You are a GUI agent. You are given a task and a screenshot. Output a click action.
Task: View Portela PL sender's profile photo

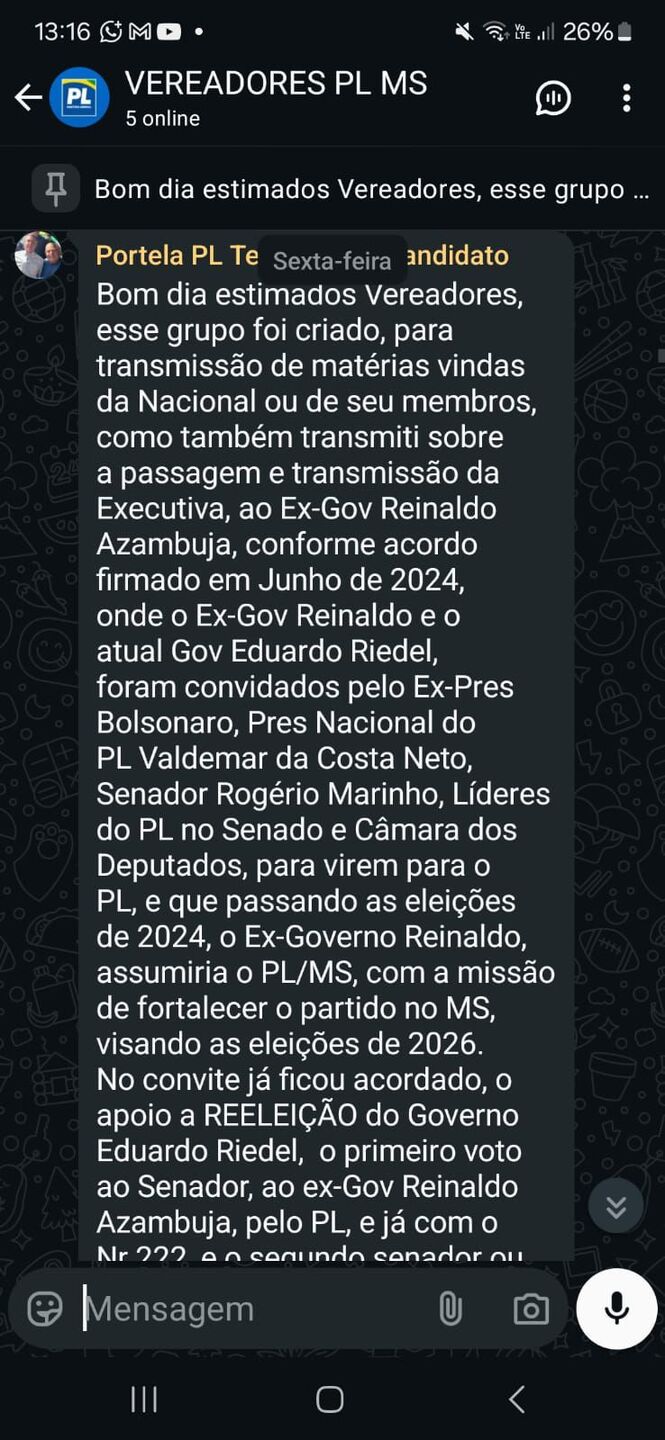[x=39, y=256]
